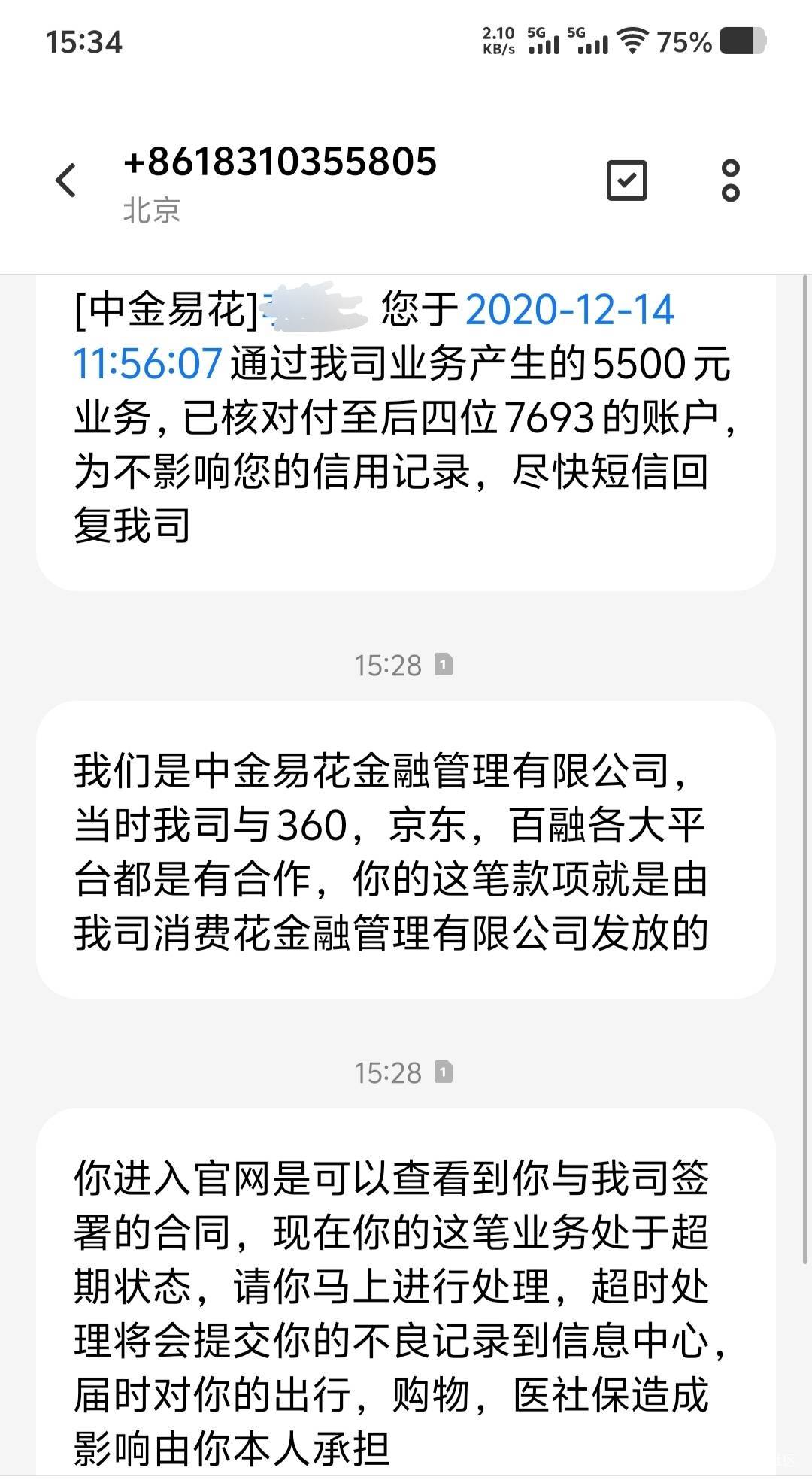
Task: Tap the 11:56:07 time link
Action: point(148,363)
